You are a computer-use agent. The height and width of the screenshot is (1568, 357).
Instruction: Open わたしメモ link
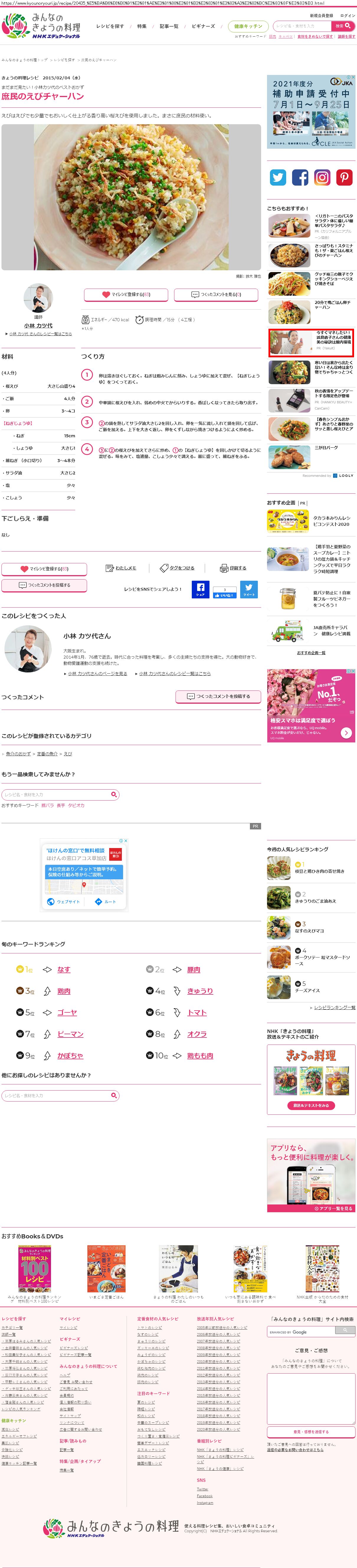121,568
